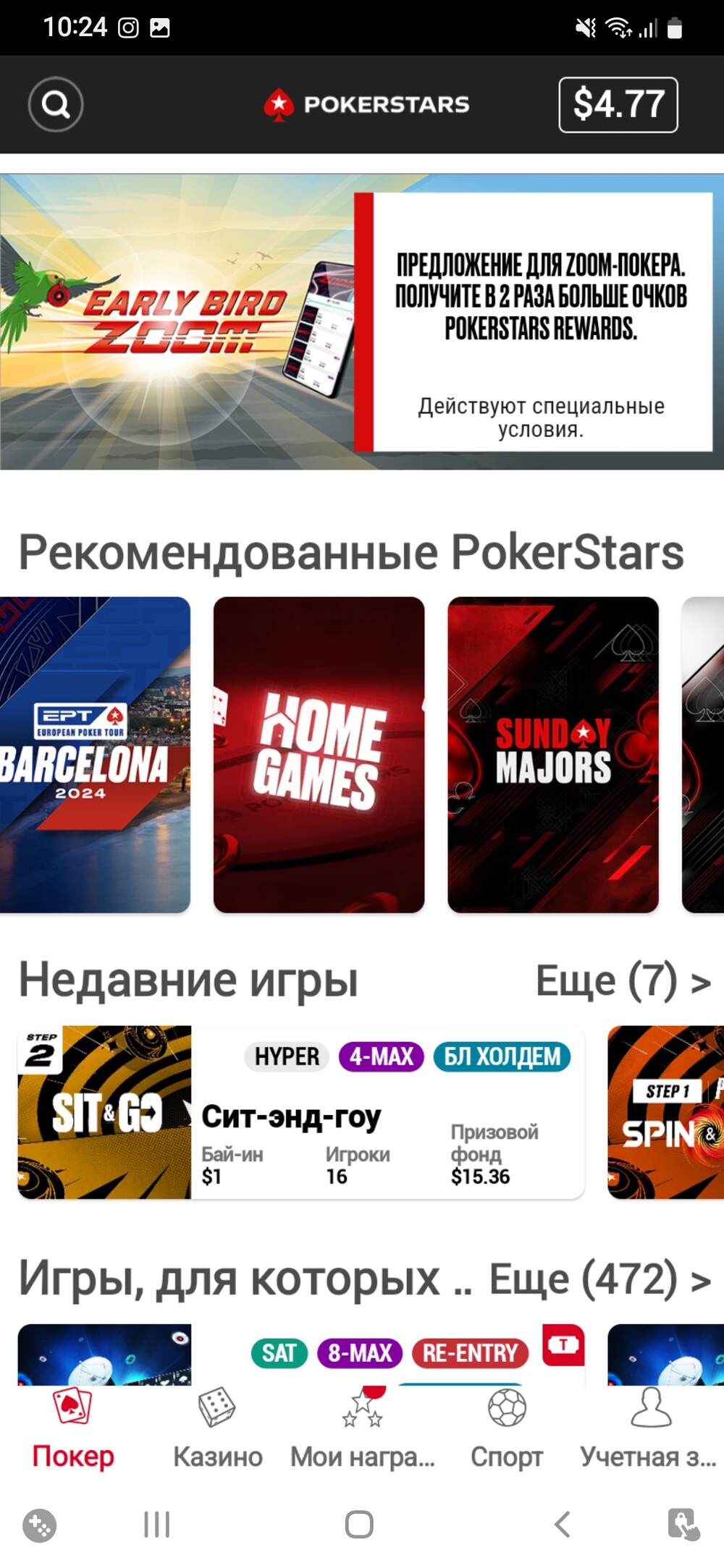Open the Home Games card
The height and width of the screenshot is (1568, 724).
[x=319, y=754]
